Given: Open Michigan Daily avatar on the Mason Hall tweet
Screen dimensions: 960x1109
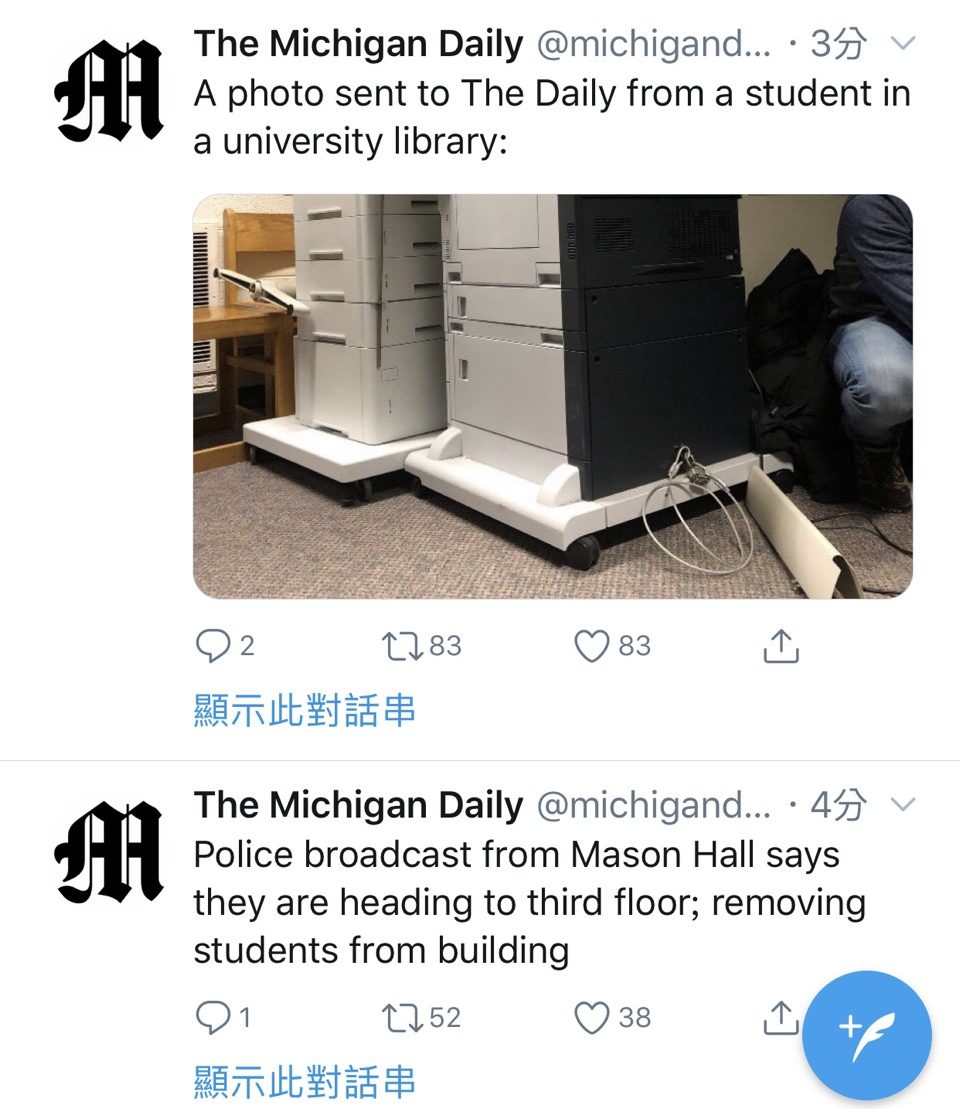Looking at the screenshot, I should pos(110,851).
